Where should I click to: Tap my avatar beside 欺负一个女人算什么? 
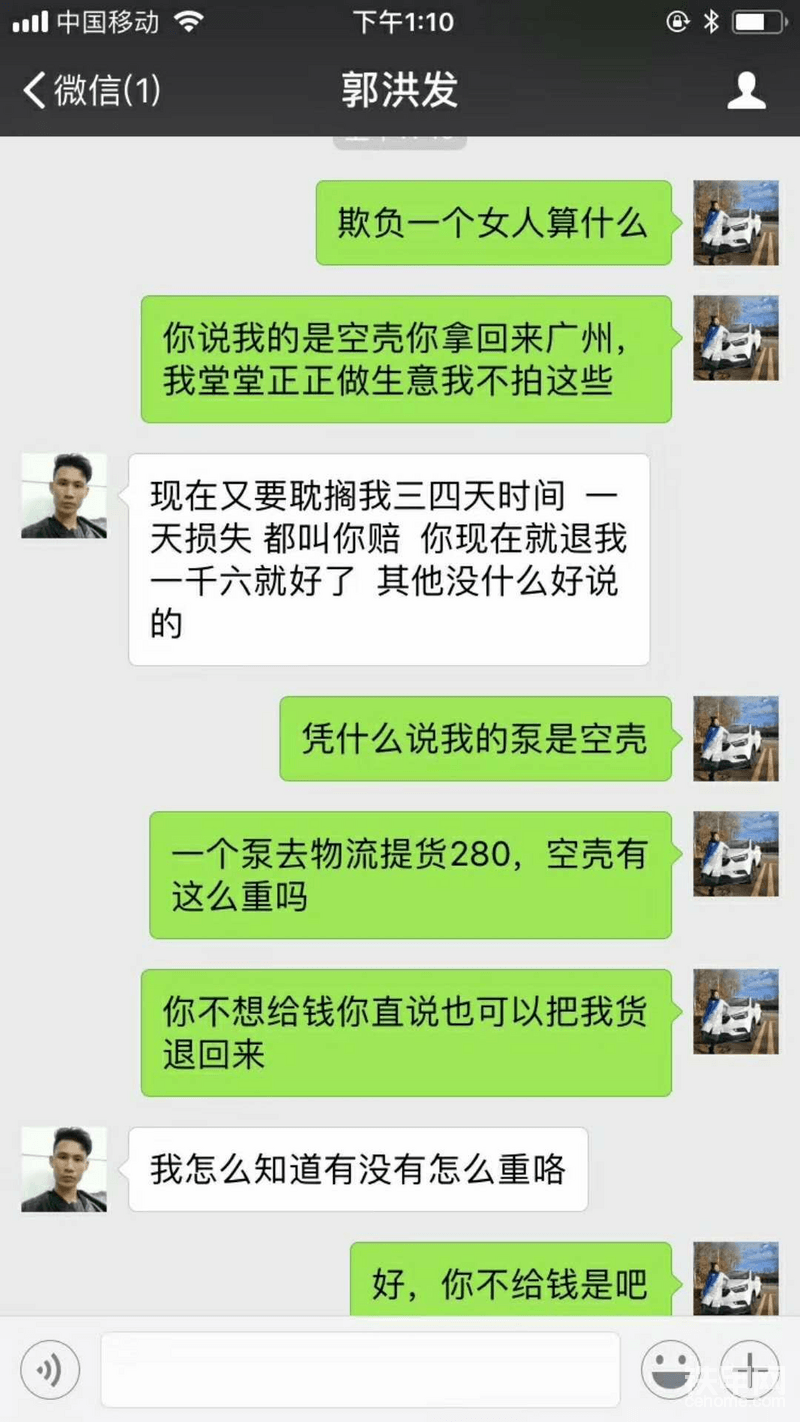pyautogui.click(x=736, y=222)
